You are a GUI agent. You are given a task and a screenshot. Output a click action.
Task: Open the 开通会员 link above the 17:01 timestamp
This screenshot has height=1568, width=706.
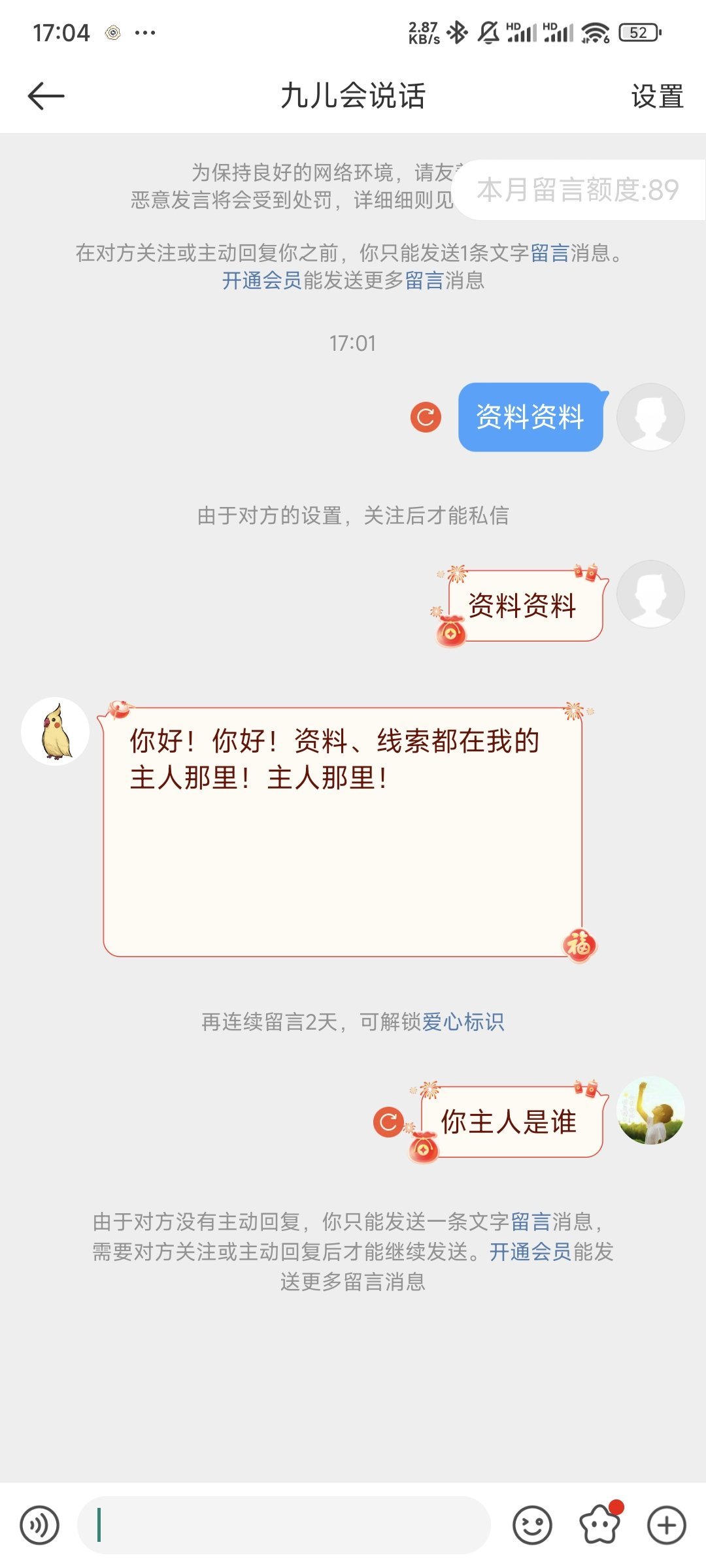[261, 280]
